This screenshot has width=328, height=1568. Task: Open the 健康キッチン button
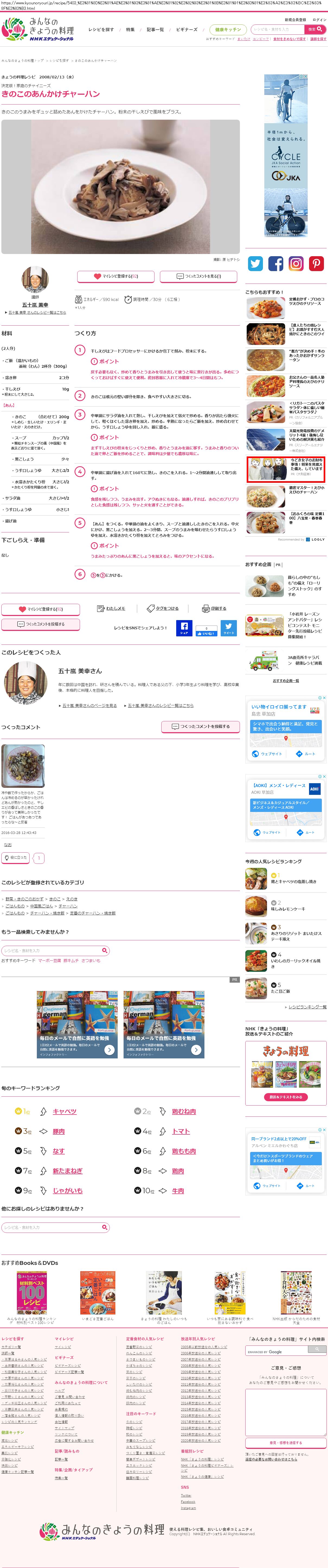[x=228, y=29]
